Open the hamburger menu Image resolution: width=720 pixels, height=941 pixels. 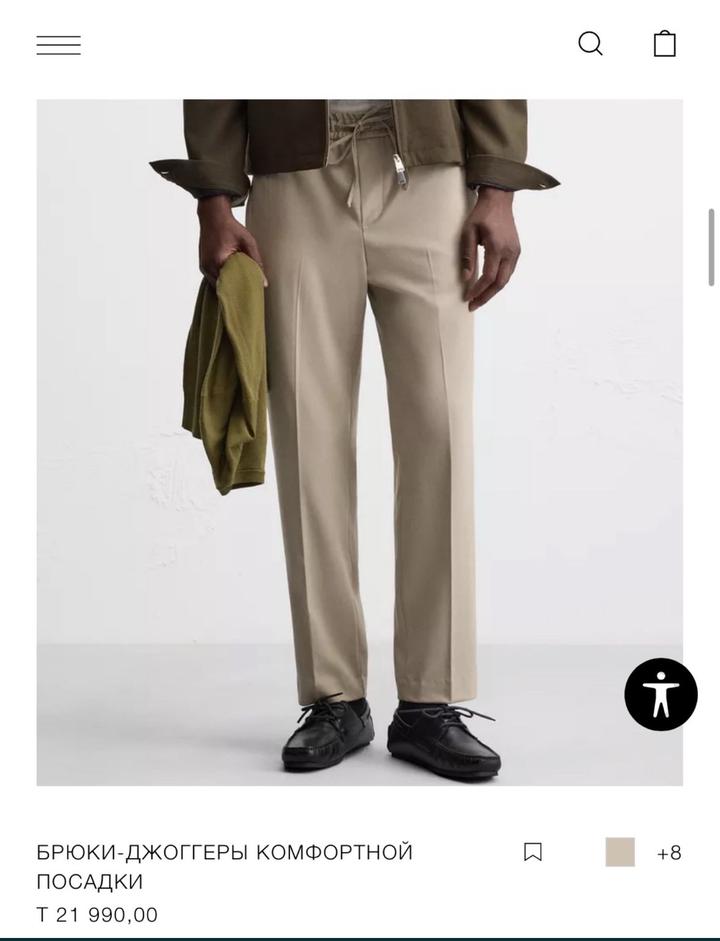(x=59, y=45)
